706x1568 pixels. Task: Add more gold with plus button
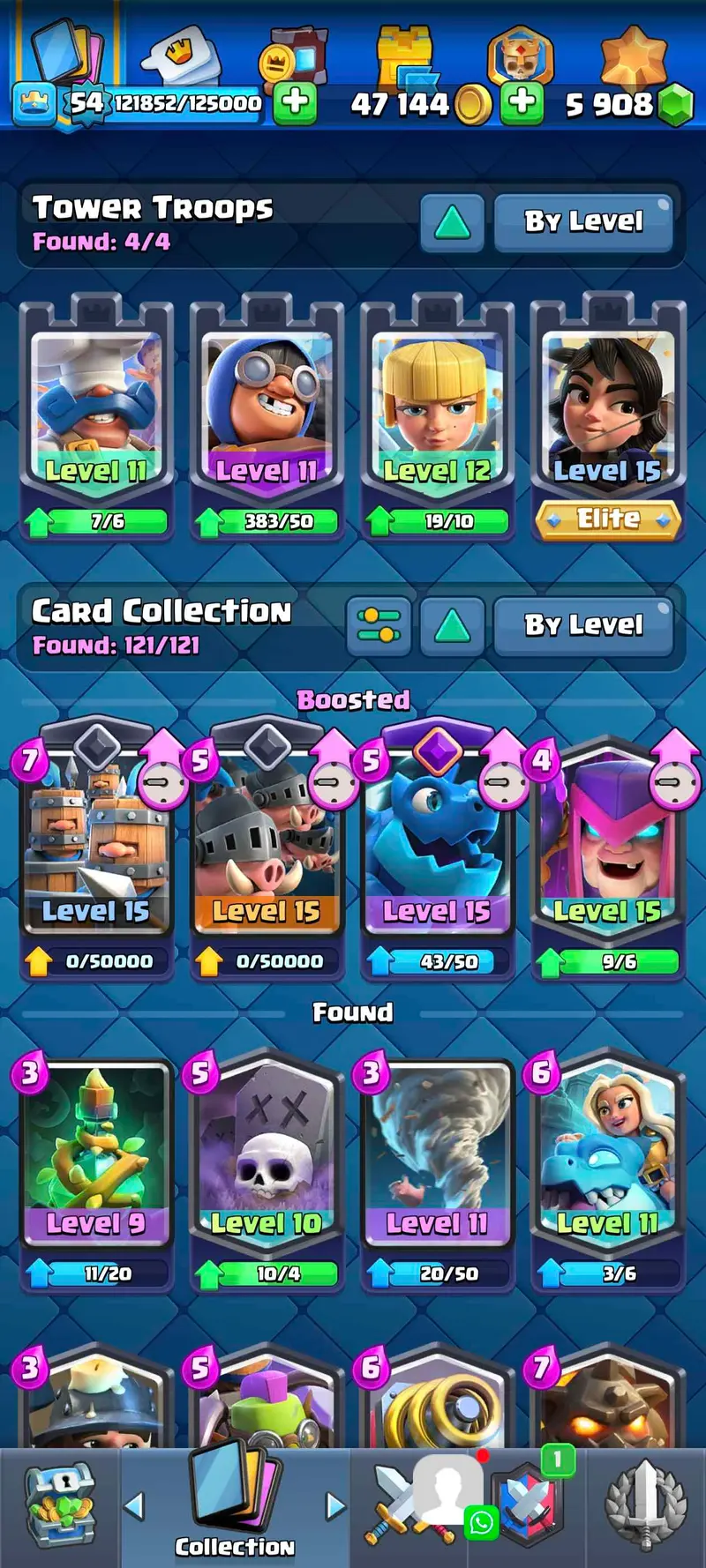click(x=522, y=102)
